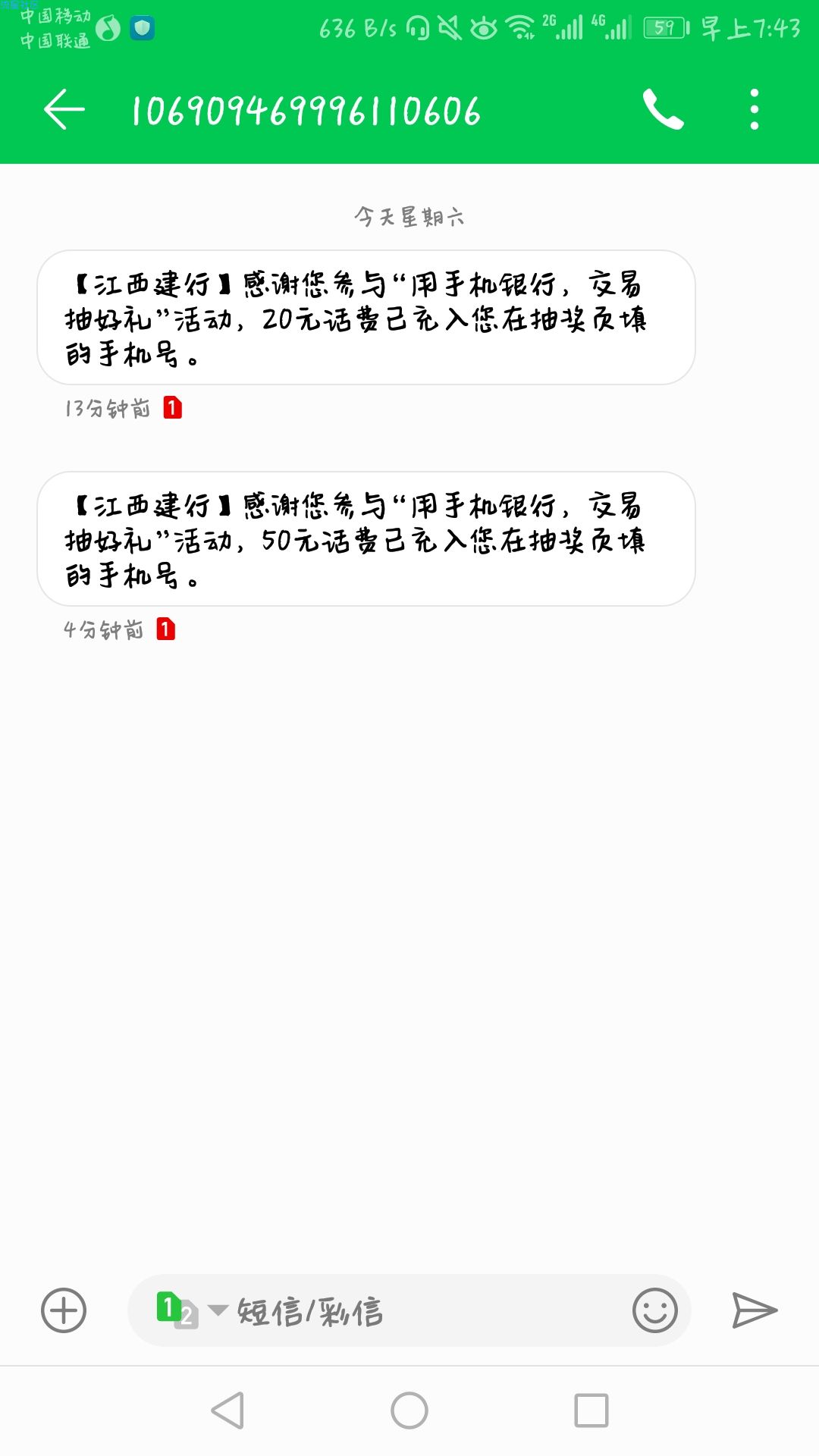This screenshot has width=819, height=1456.
Task: Open the emoji smiley picker
Action: (x=654, y=1310)
